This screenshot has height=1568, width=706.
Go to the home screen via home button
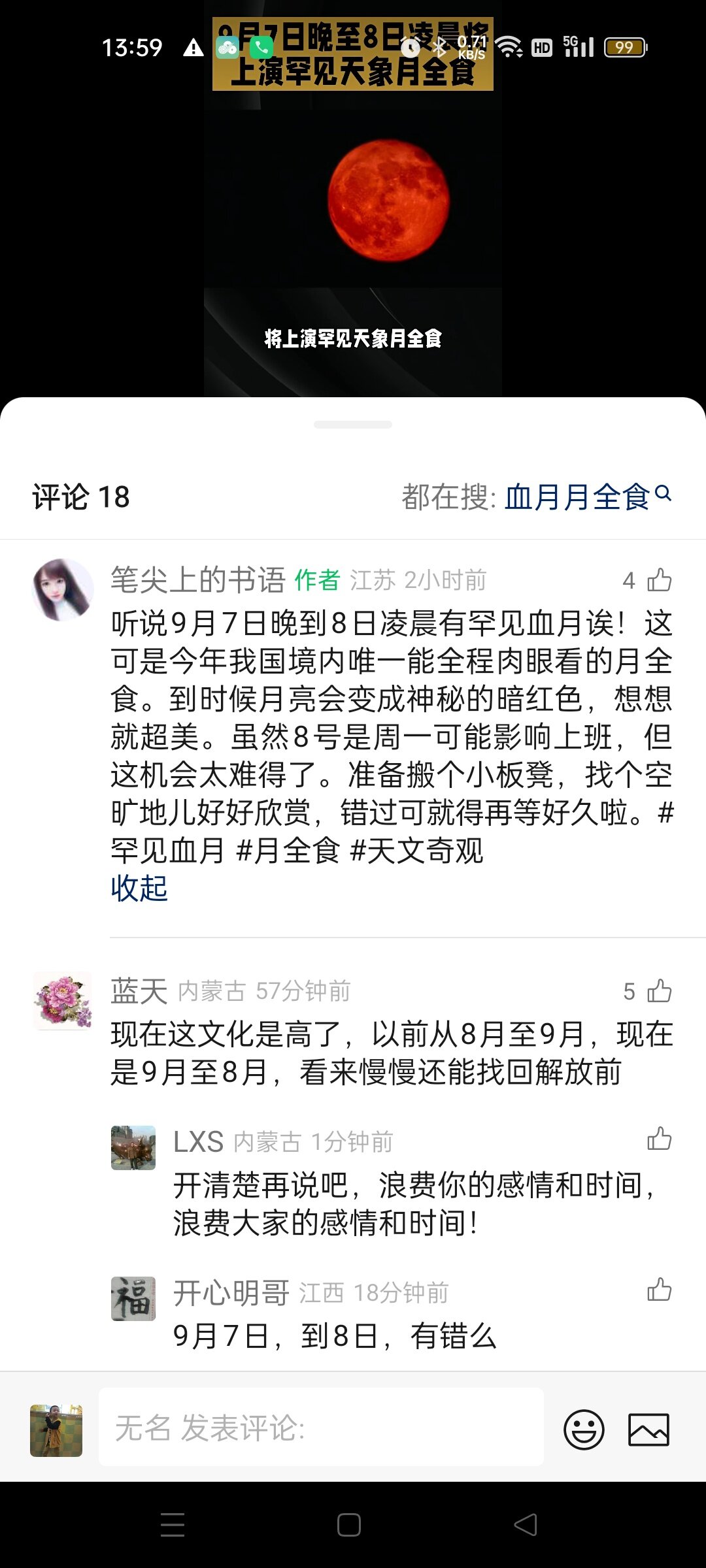349,1525
